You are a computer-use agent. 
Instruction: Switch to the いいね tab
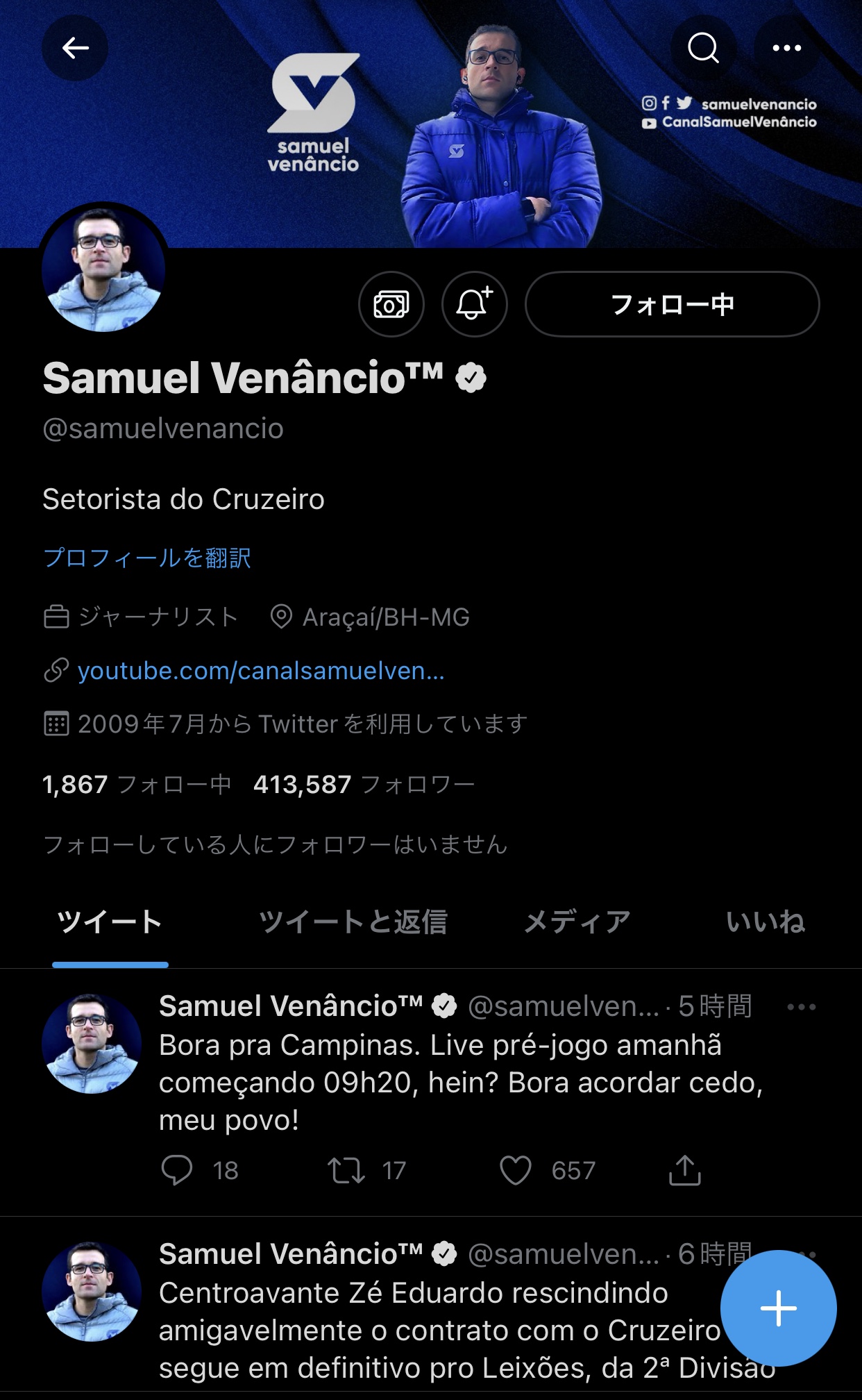tap(766, 922)
